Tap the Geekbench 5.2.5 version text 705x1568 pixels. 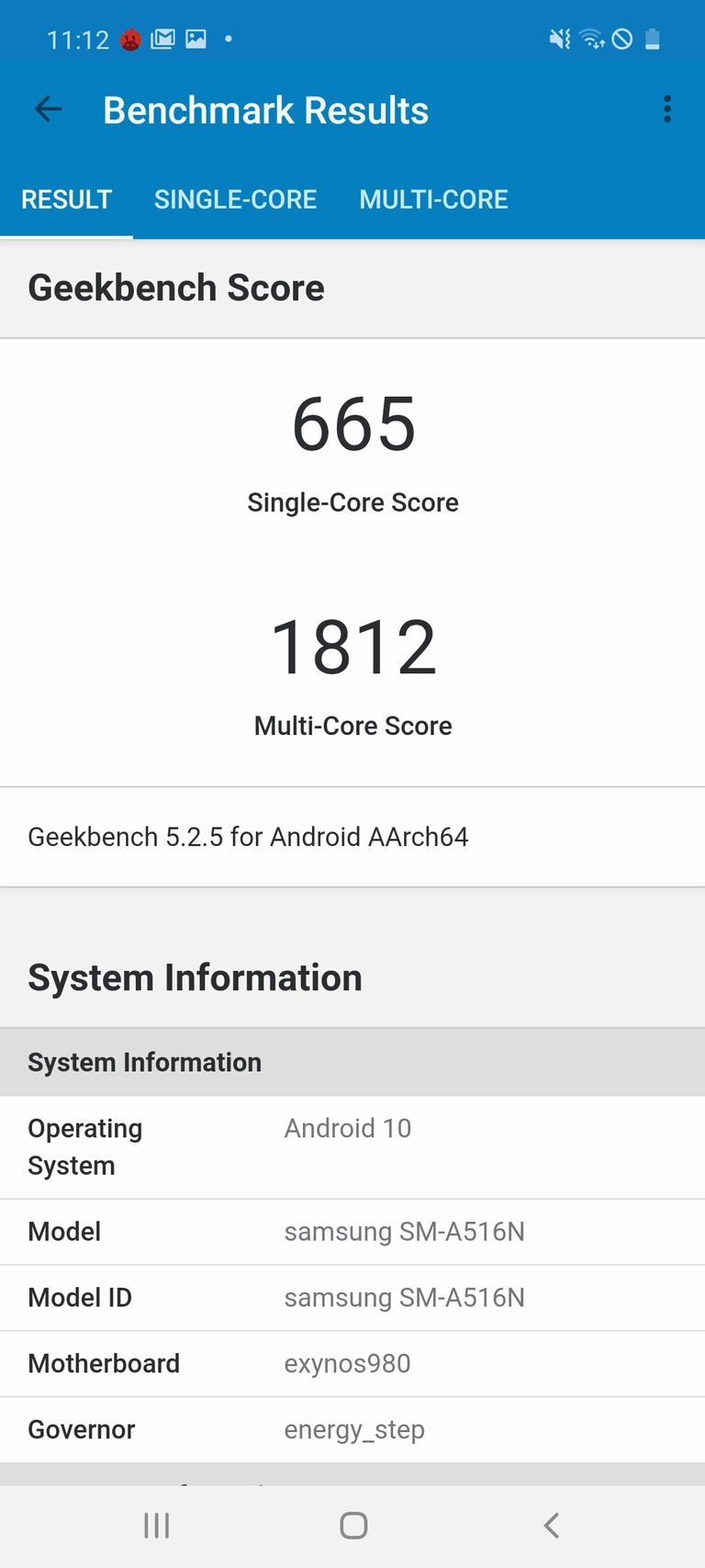click(x=249, y=837)
